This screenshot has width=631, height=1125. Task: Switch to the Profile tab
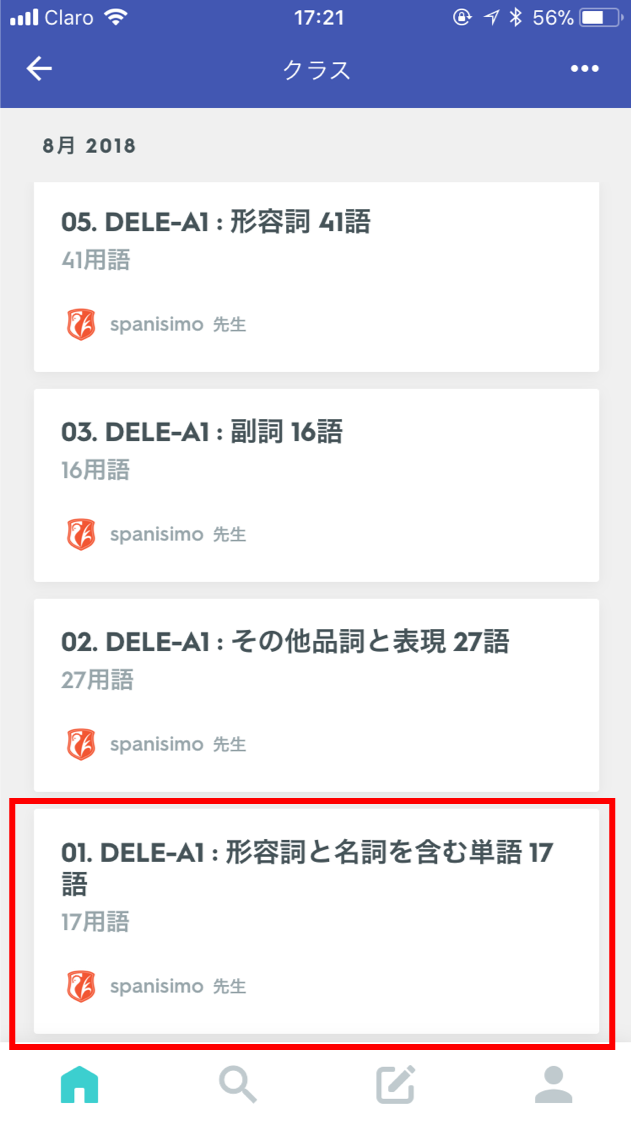click(x=553, y=1084)
